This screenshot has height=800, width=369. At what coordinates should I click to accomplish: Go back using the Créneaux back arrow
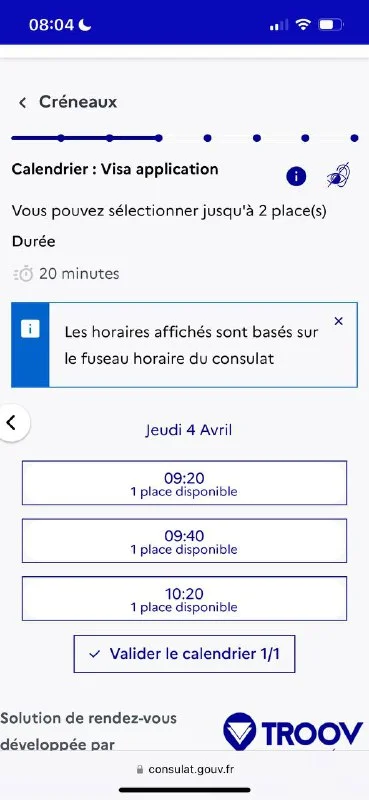click(x=22, y=103)
